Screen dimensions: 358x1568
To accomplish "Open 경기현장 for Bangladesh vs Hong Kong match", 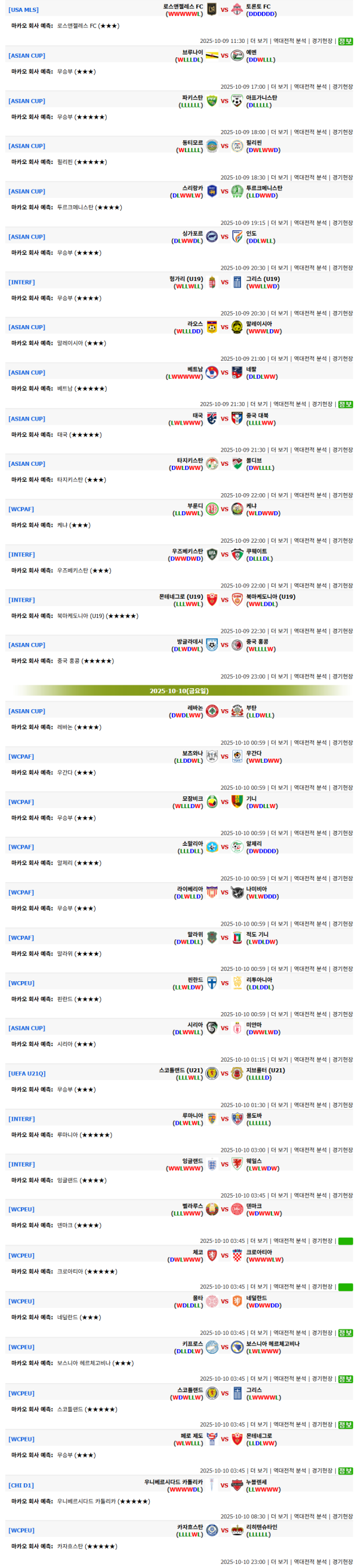I will pos(342,676).
